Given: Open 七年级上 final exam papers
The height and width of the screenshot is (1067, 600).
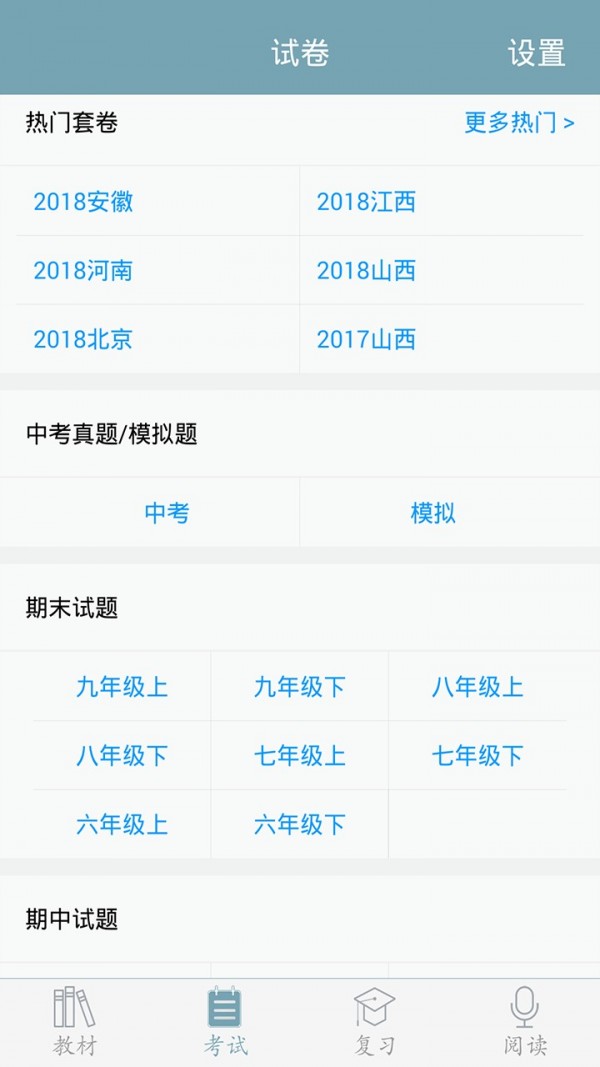Looking at the screenshot, I should pyautogui.click(x=300, y=756).
